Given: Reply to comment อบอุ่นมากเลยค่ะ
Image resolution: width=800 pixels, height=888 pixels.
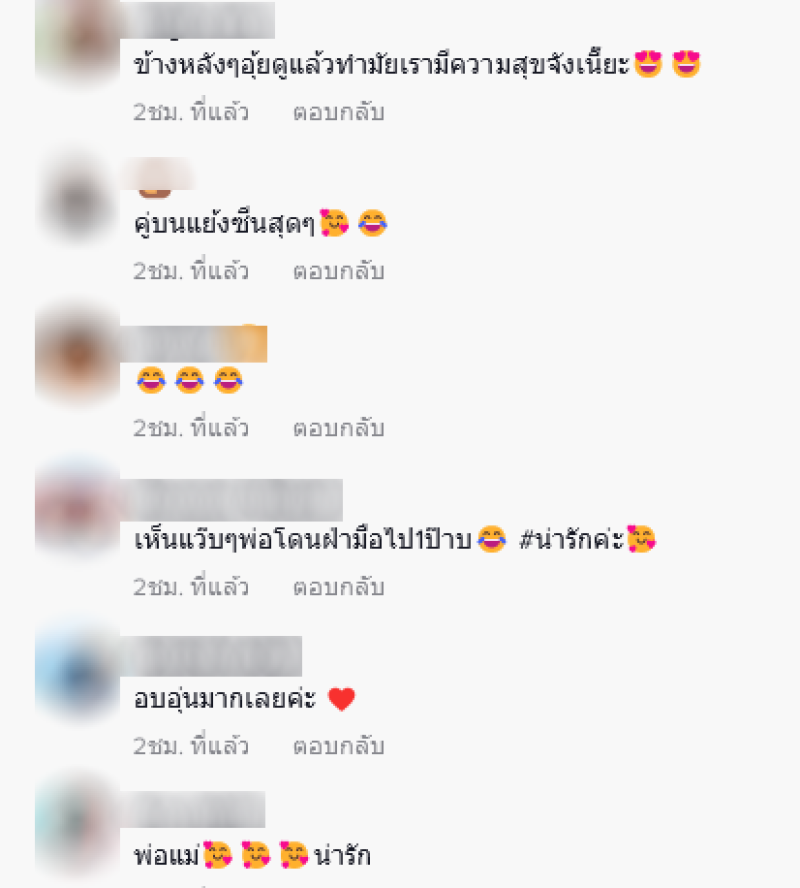Looking at the screenshot, I should coord(338,746).
